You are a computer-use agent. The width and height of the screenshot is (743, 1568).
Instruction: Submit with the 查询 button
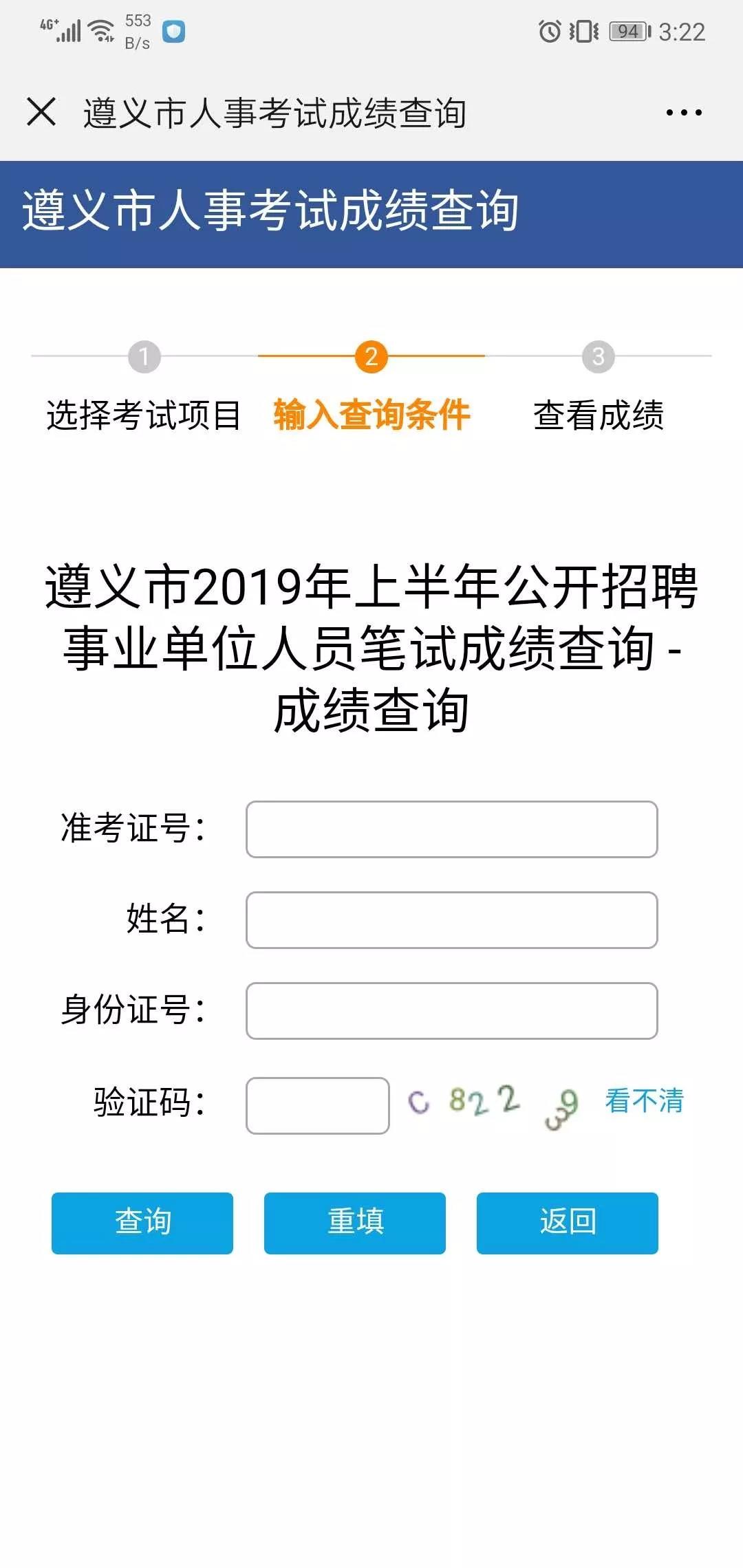[142, 1223]
